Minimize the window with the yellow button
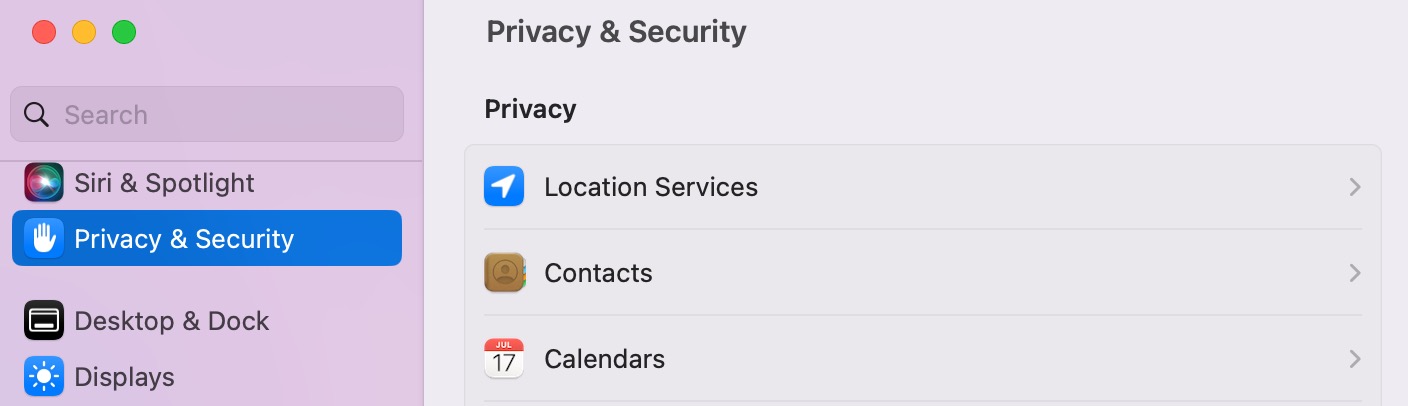Viewport: 1408px width, 406px height. (84, 32)
